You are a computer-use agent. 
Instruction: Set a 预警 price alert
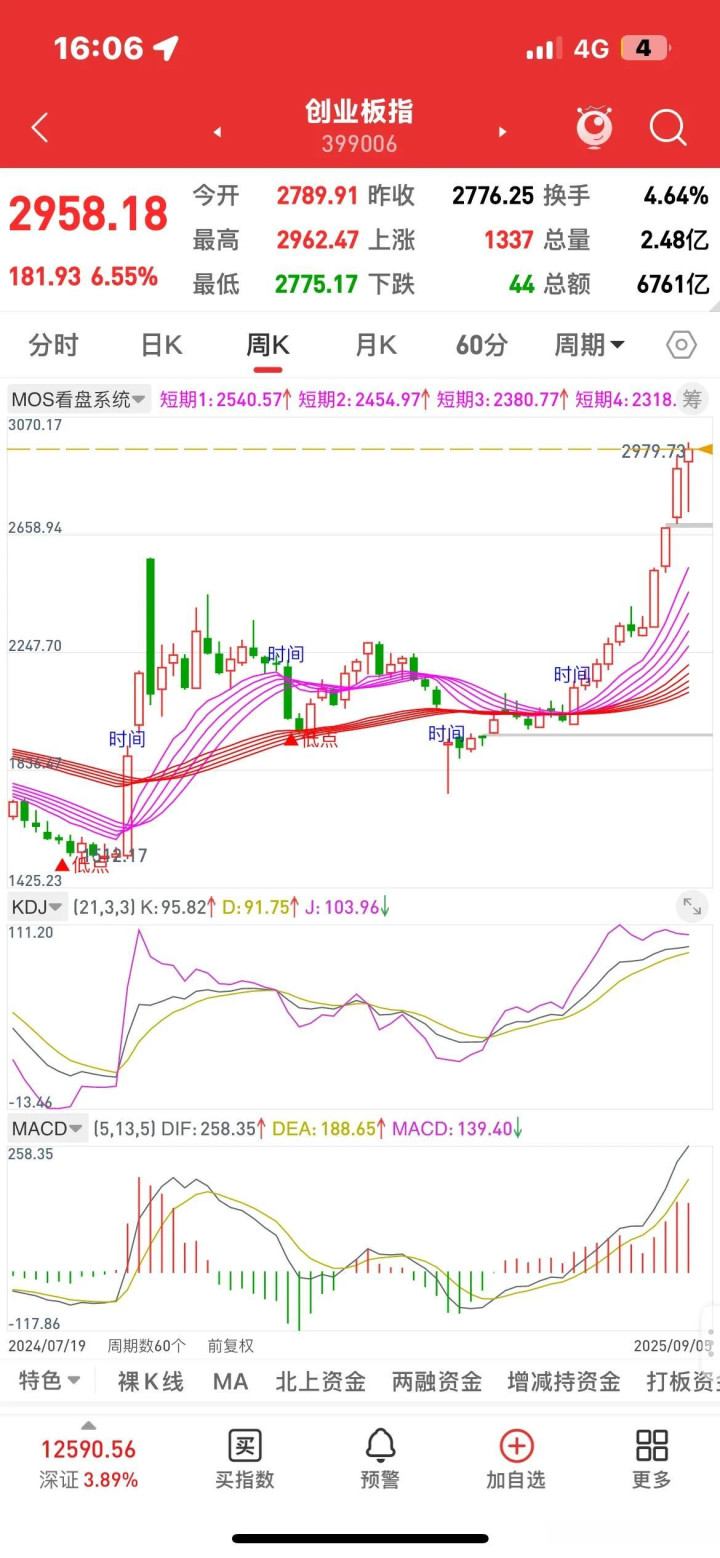[x=380, y=1459]
